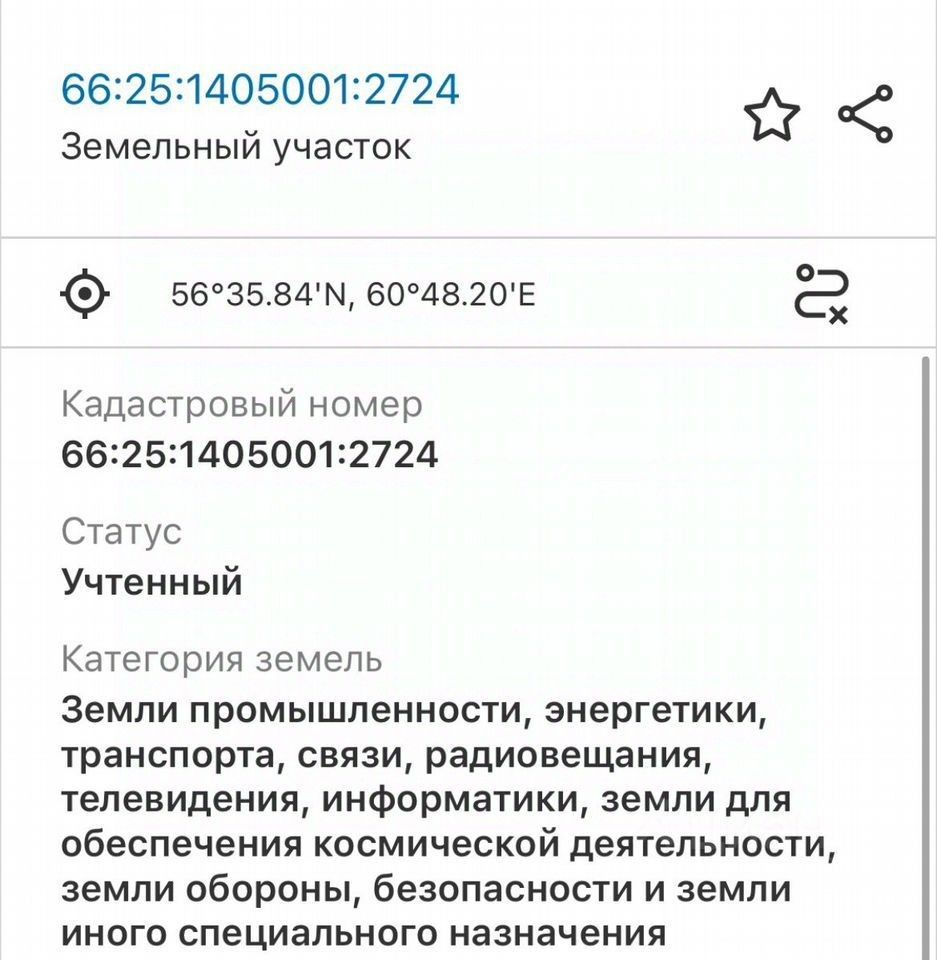Share this land parcel

[865, 115]
